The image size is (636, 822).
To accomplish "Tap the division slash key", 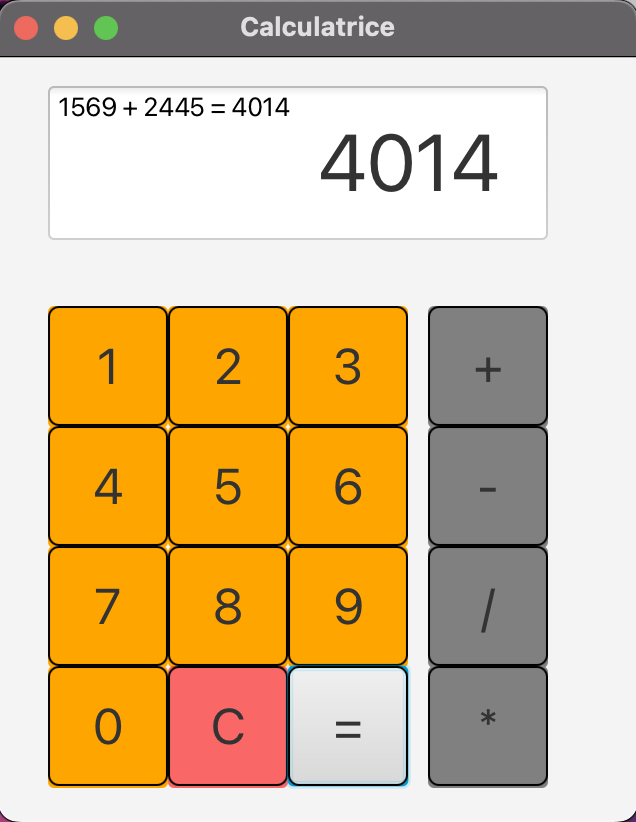I will point(488,606).
